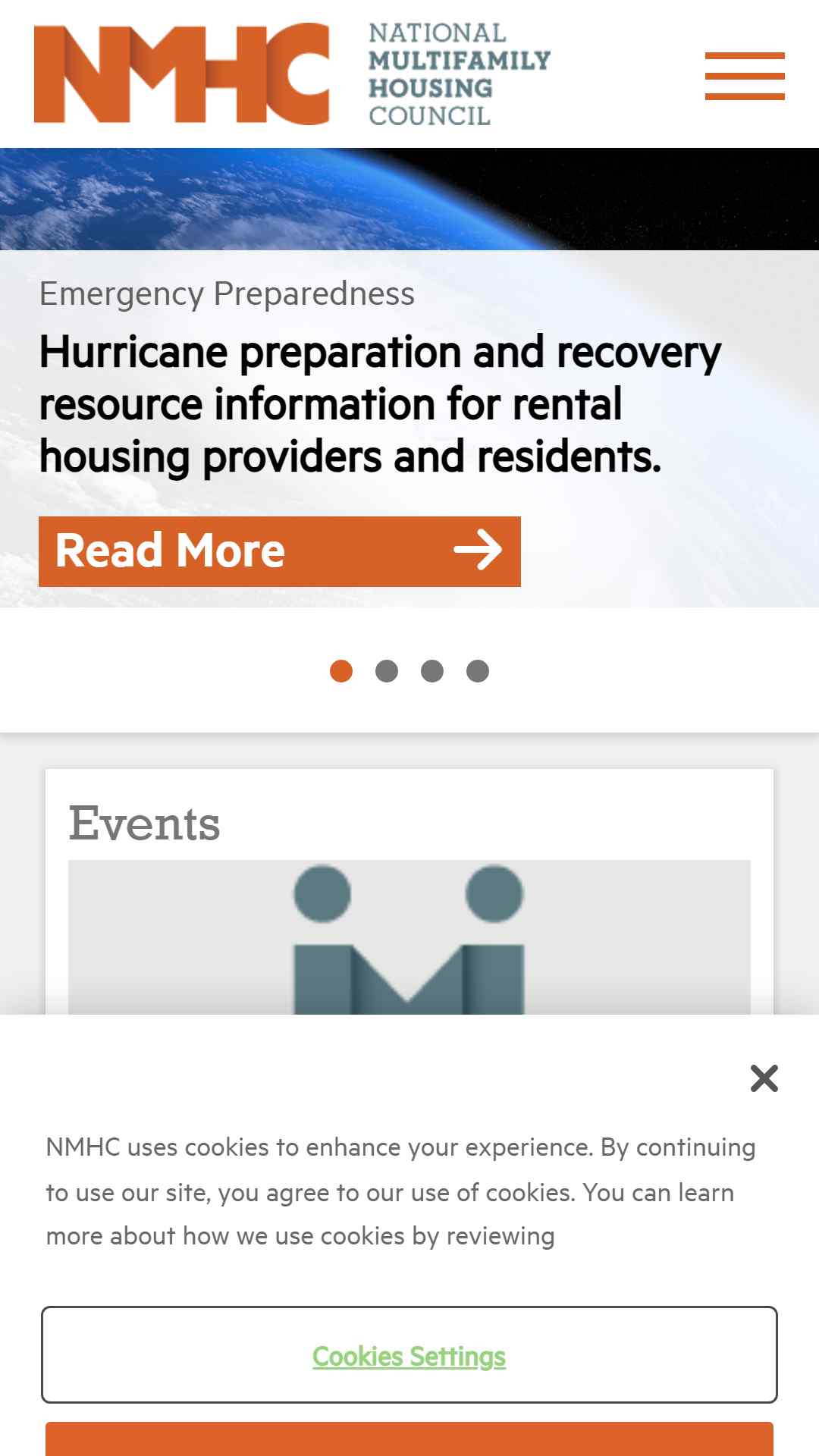Open the Events card image
Screen dimensions: 819x1456
(409, 937)
